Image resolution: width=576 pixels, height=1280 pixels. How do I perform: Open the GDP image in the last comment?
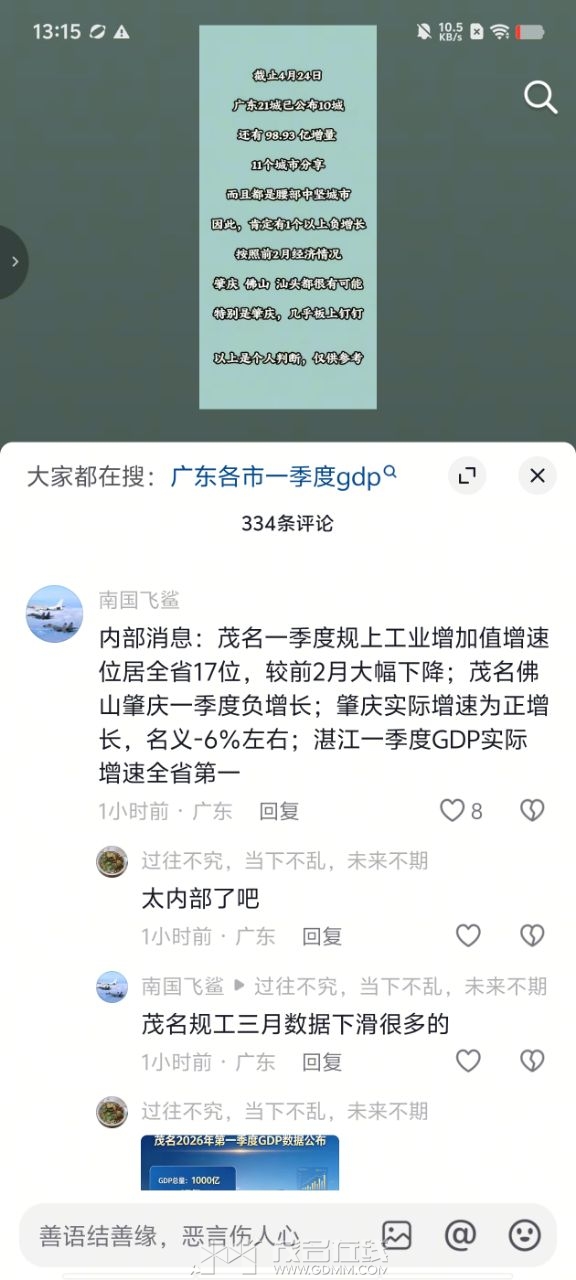240,1162
